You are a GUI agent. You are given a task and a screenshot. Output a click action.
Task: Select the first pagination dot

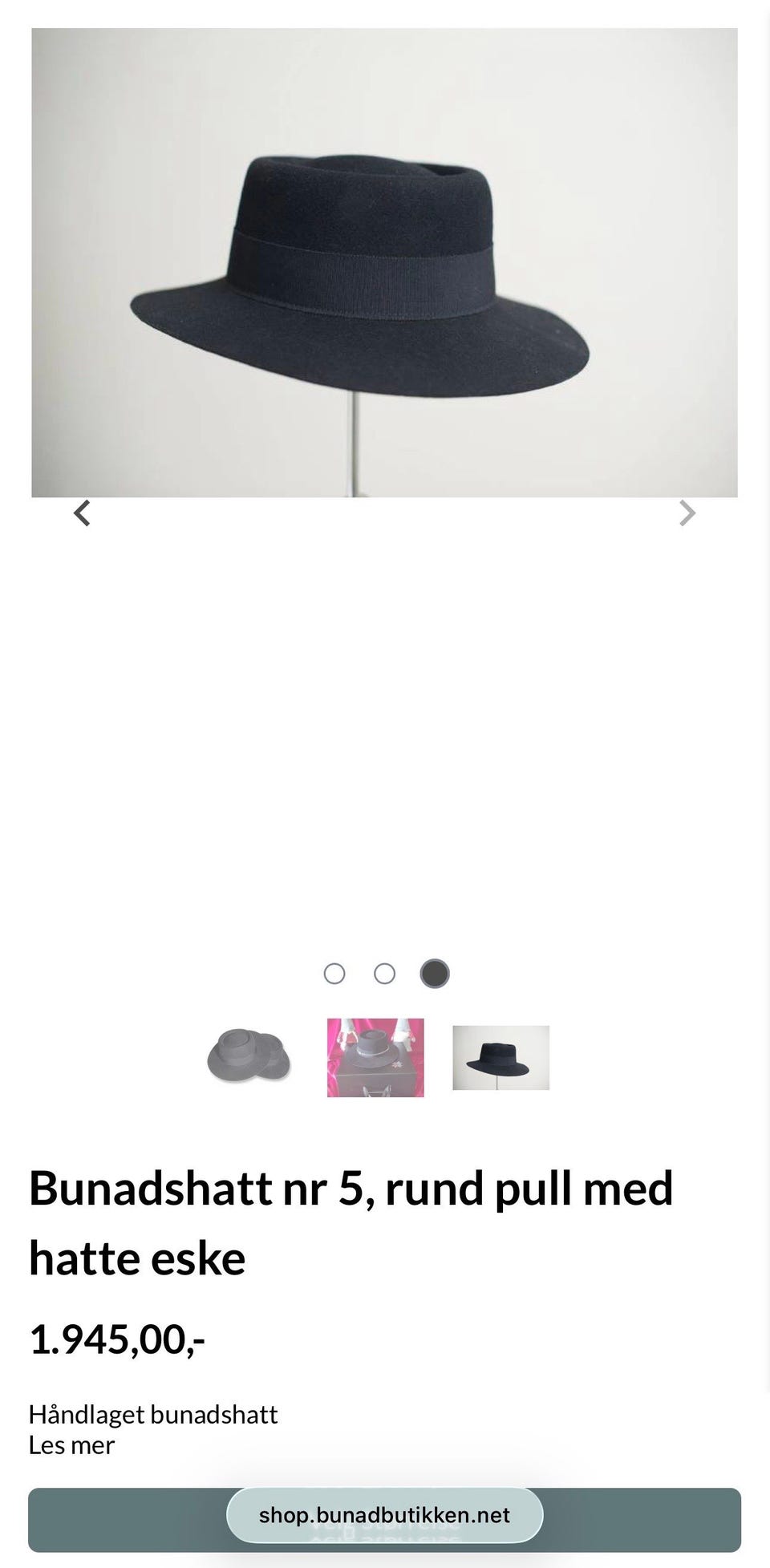pyautogui.click(x=334, y=973)
